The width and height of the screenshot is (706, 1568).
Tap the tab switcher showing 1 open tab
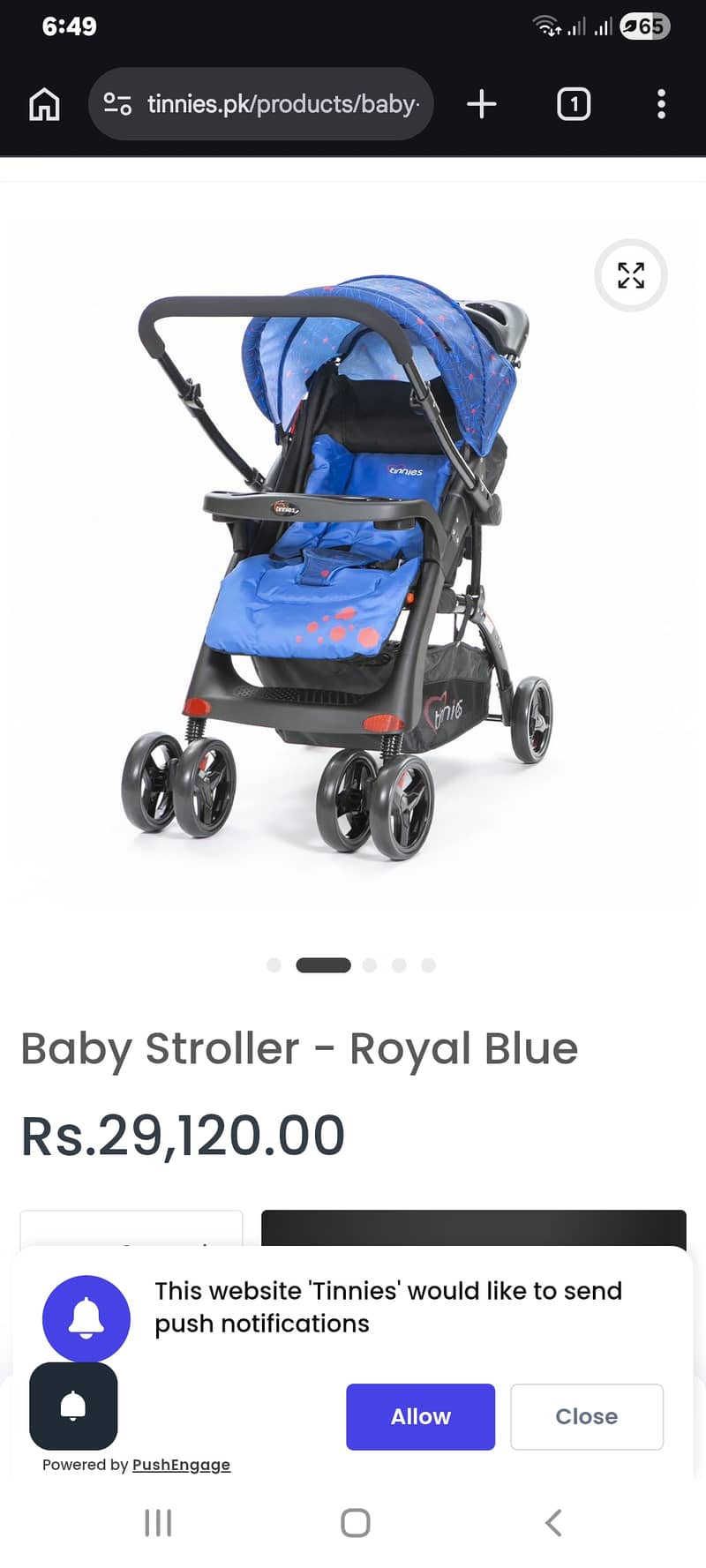(573, 103)
